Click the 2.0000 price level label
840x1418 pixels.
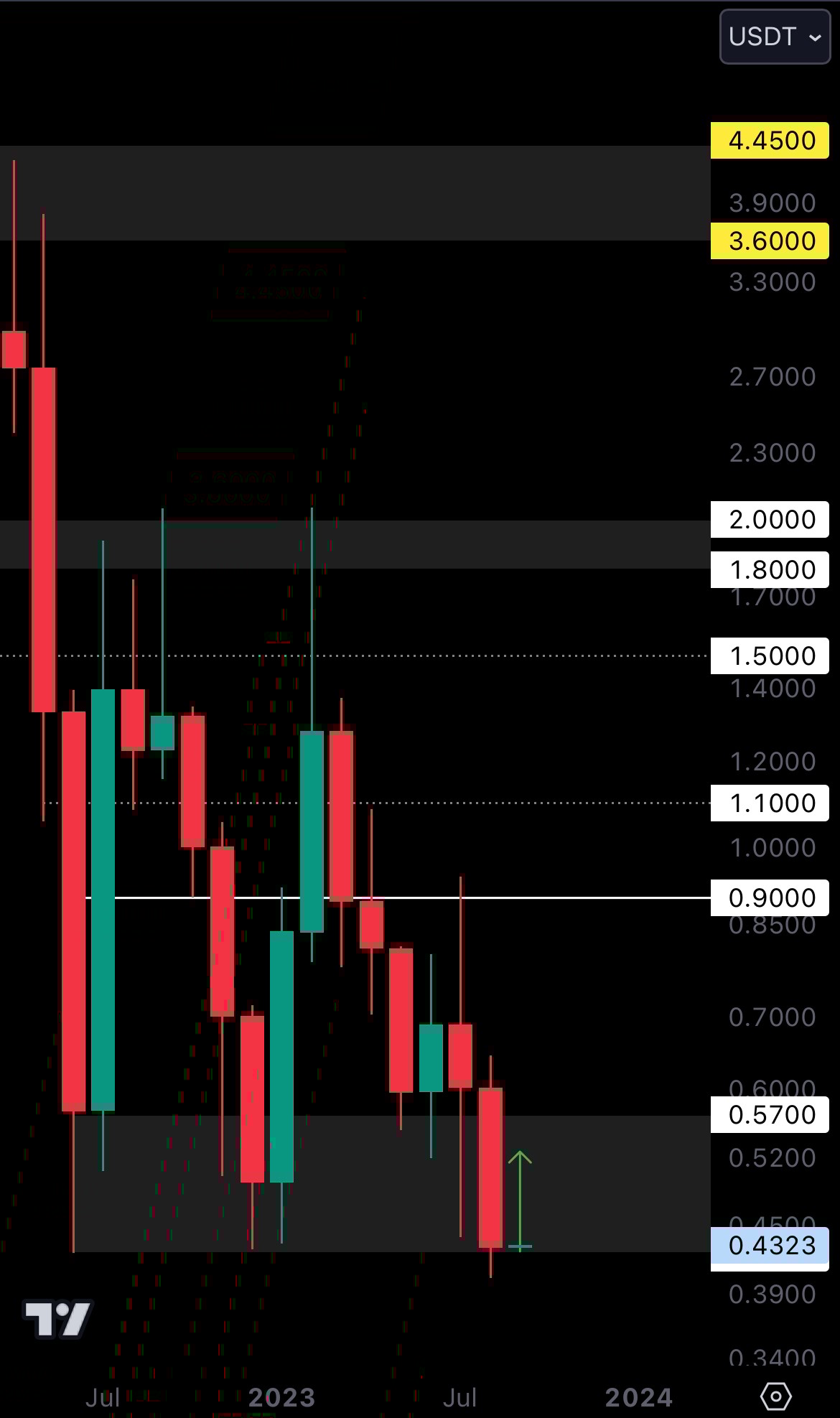coord(769,519)
